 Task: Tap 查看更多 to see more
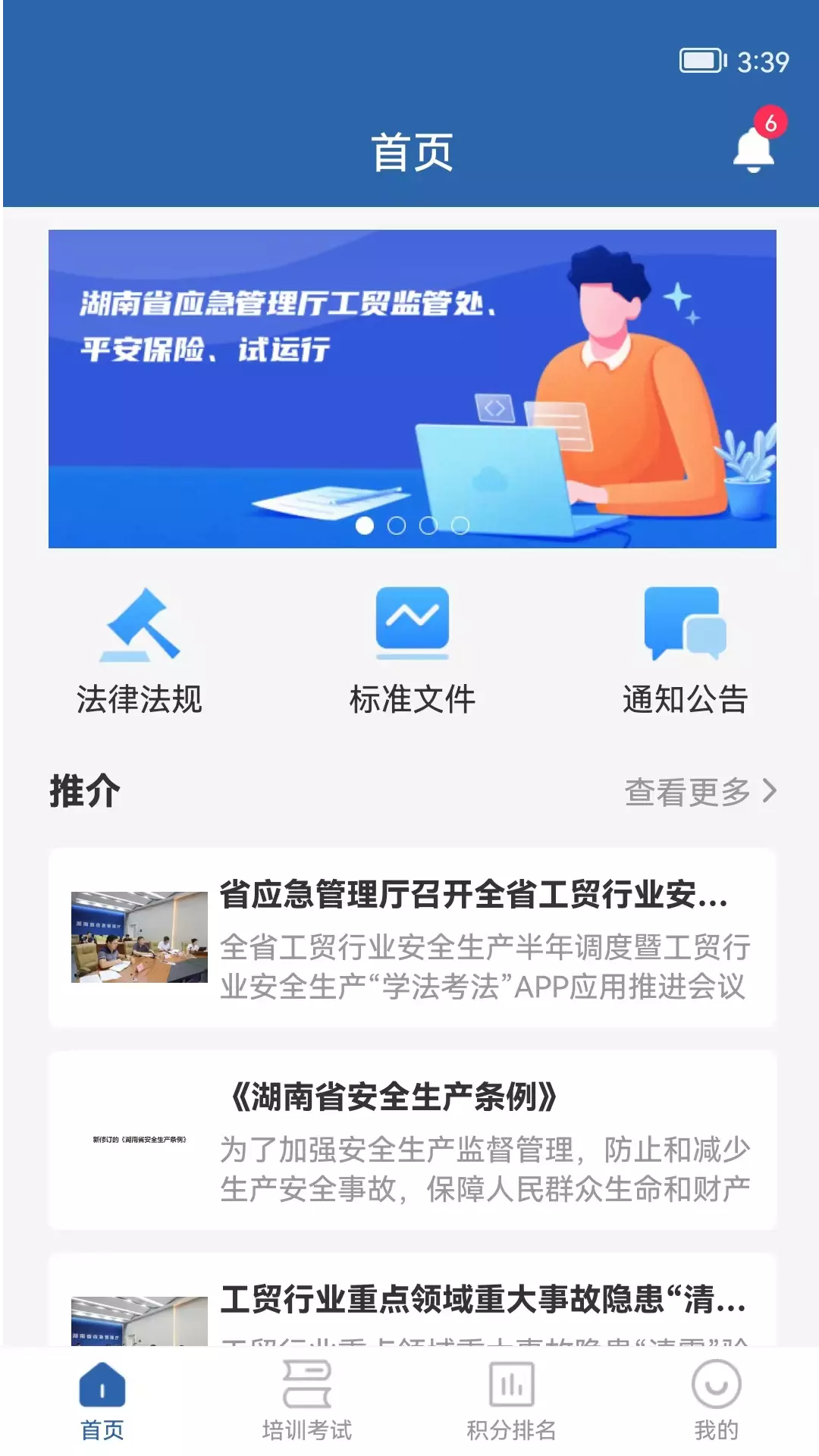click(x=701, y=792)
